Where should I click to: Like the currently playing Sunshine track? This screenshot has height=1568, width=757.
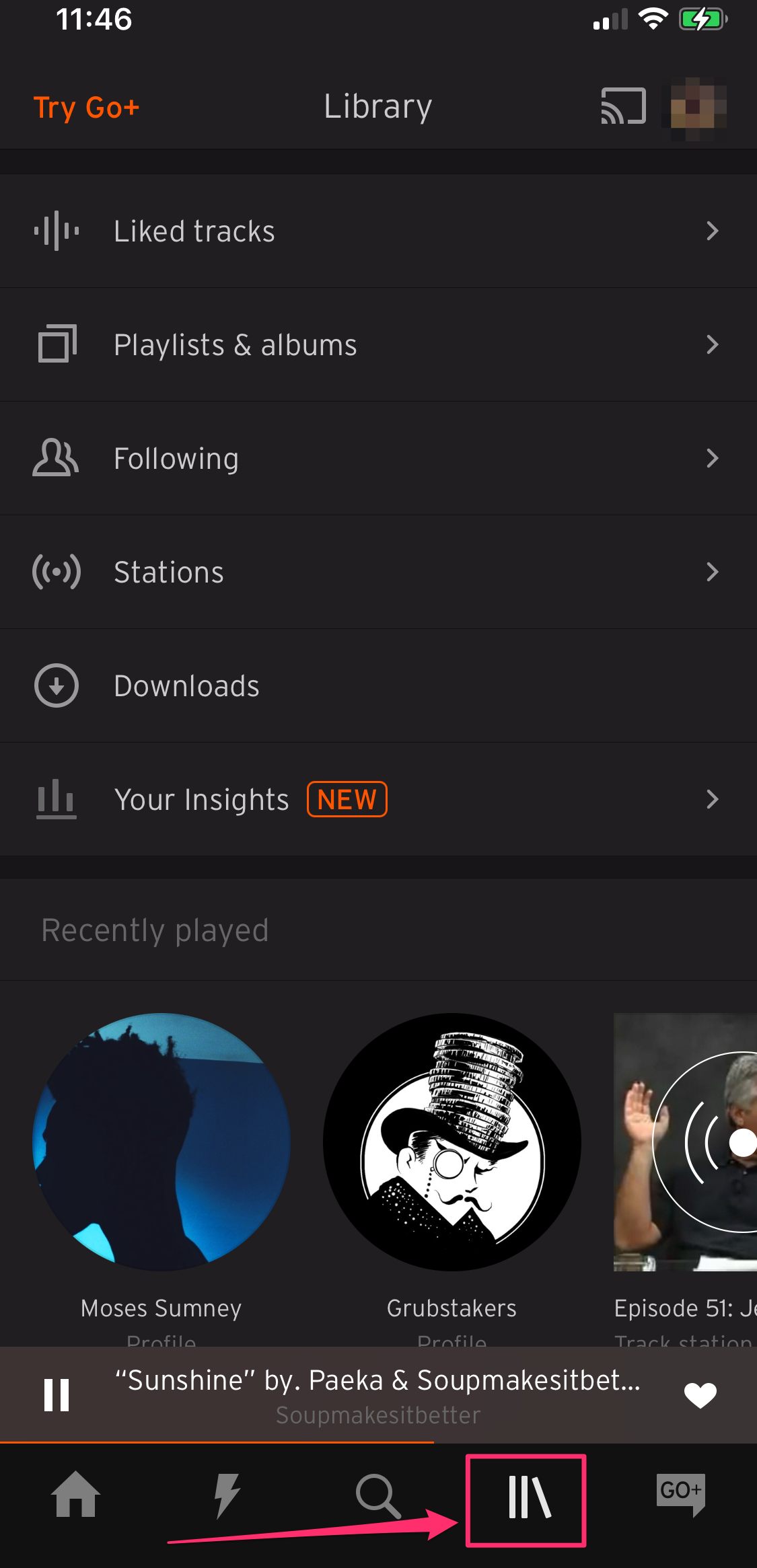[700, 1395]
